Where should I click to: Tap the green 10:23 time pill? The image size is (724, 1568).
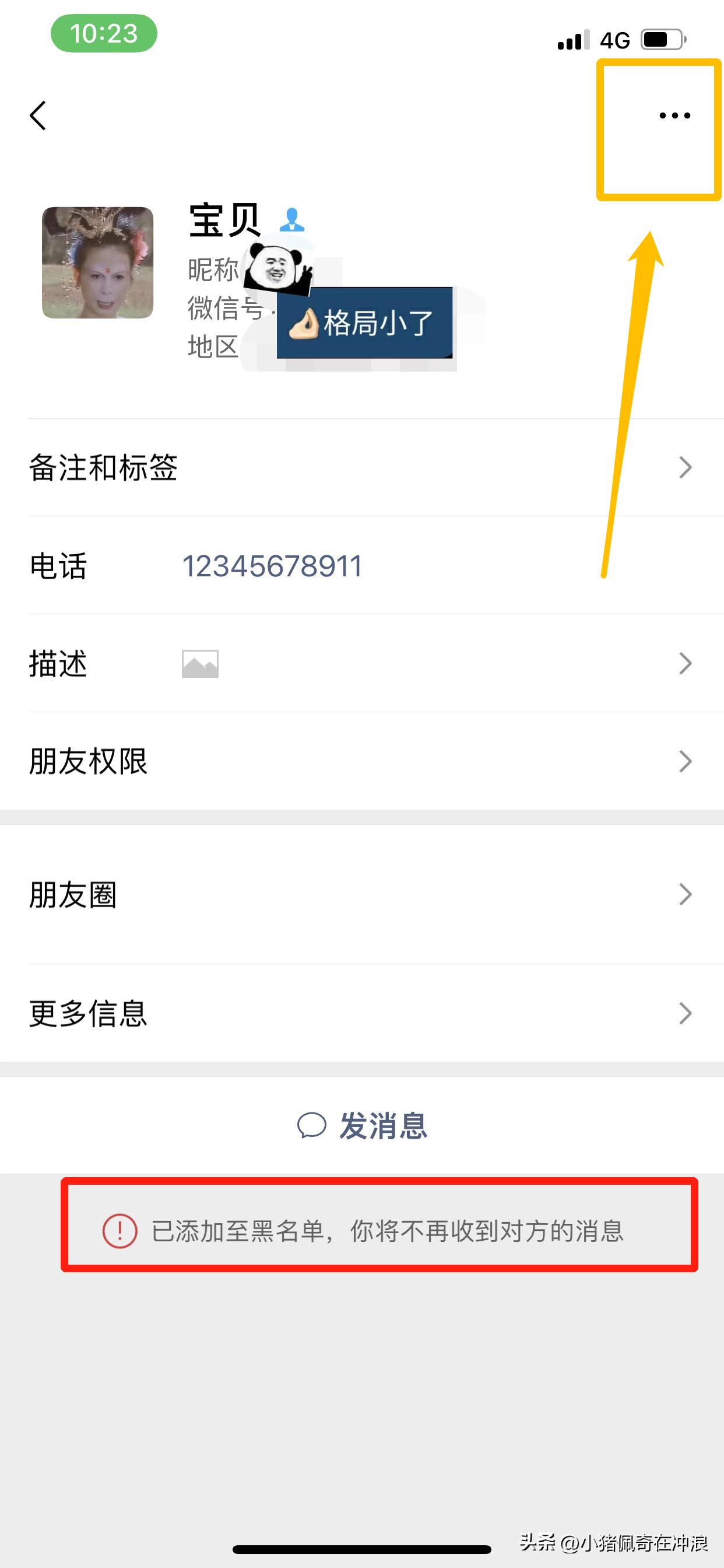pos(105,34)
